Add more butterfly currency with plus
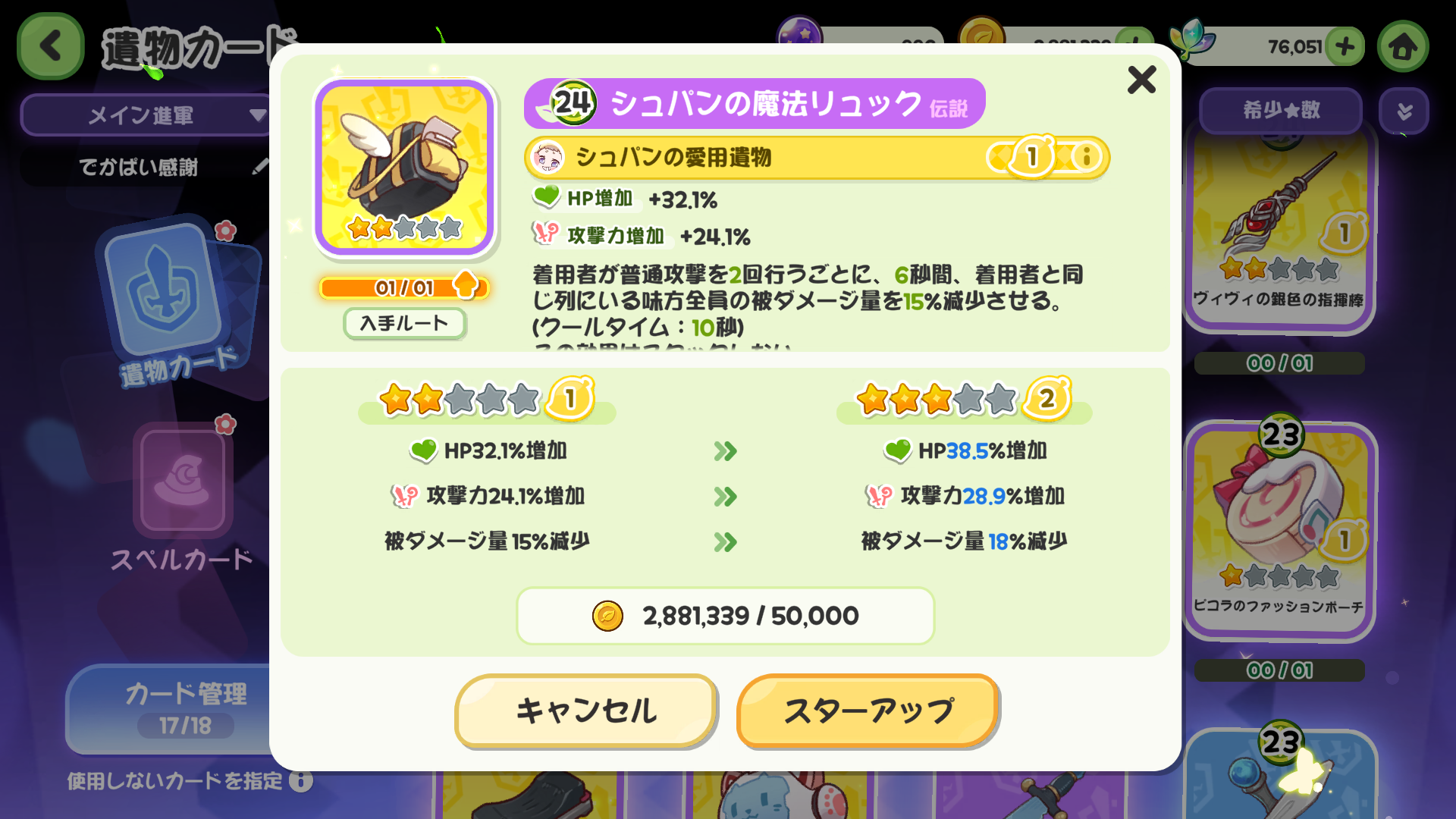Screen dimensions: 1456x819 coord(1345,46)
